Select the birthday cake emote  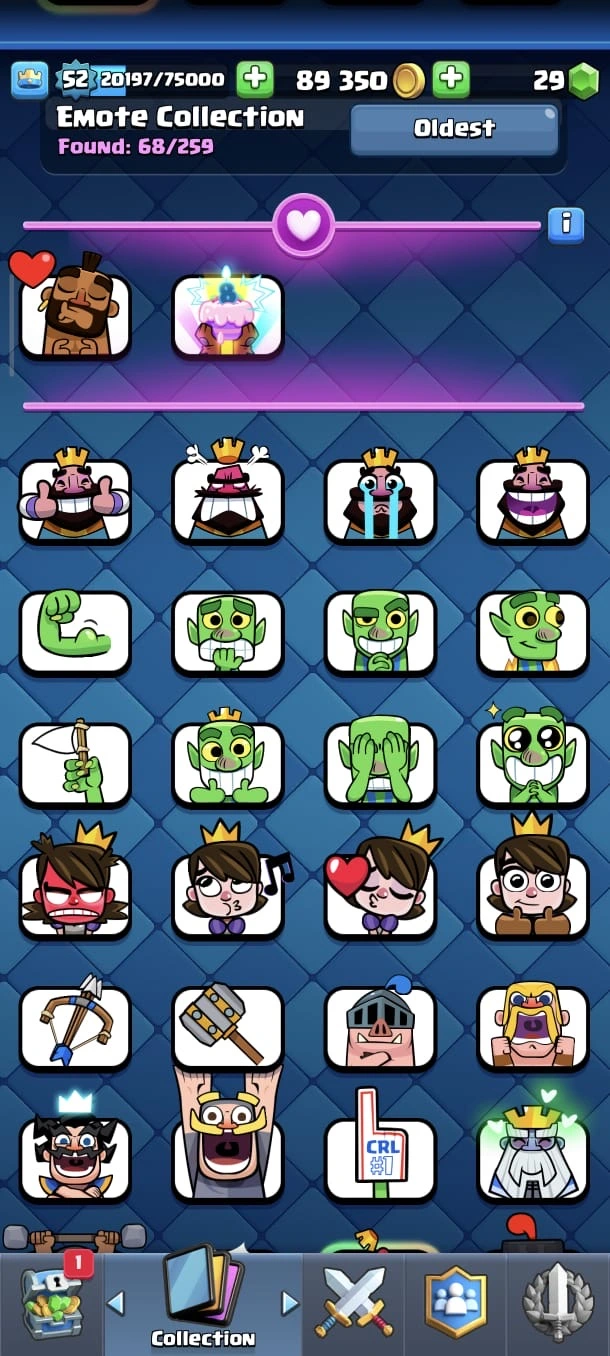pos(228,317)
